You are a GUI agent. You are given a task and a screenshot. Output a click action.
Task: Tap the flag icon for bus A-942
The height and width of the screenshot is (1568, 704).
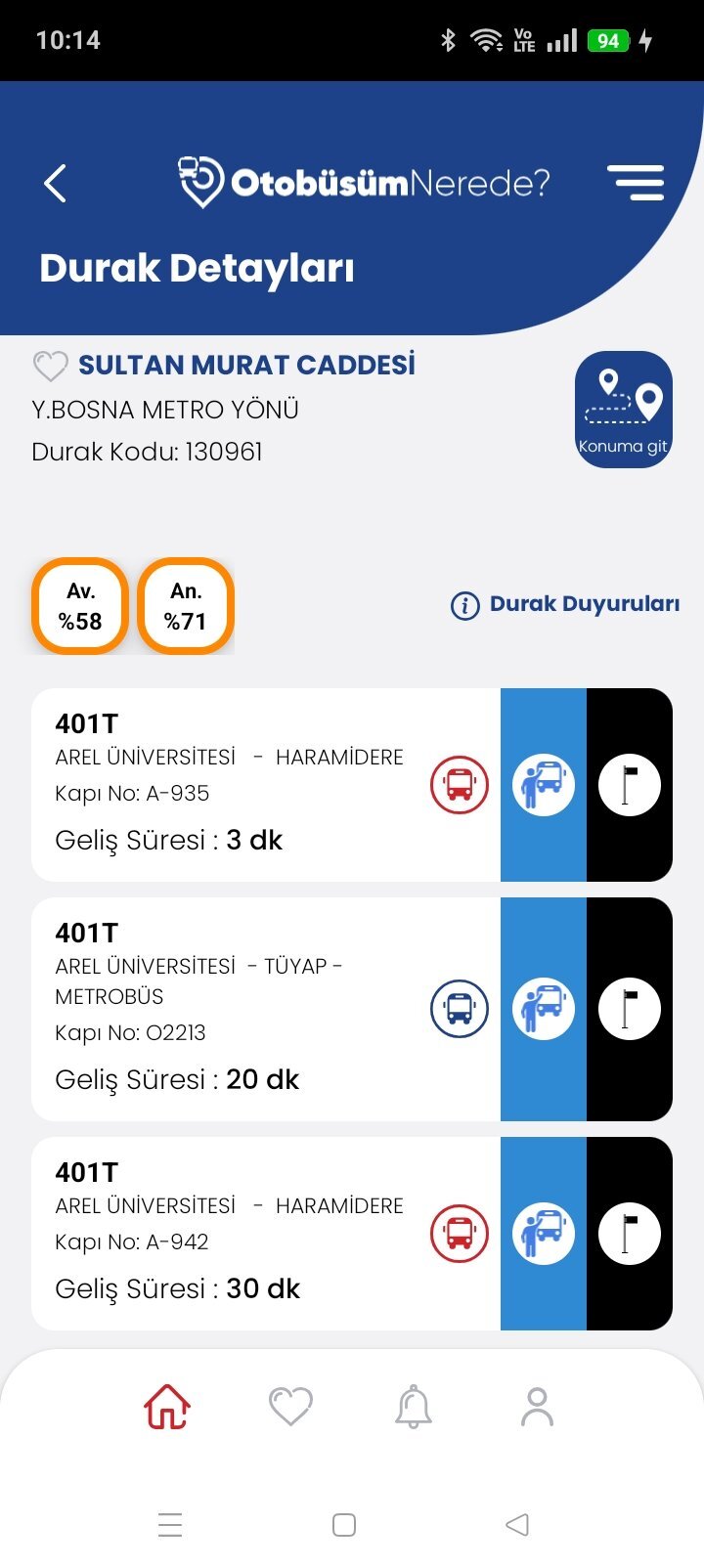tap(629, 1233)
